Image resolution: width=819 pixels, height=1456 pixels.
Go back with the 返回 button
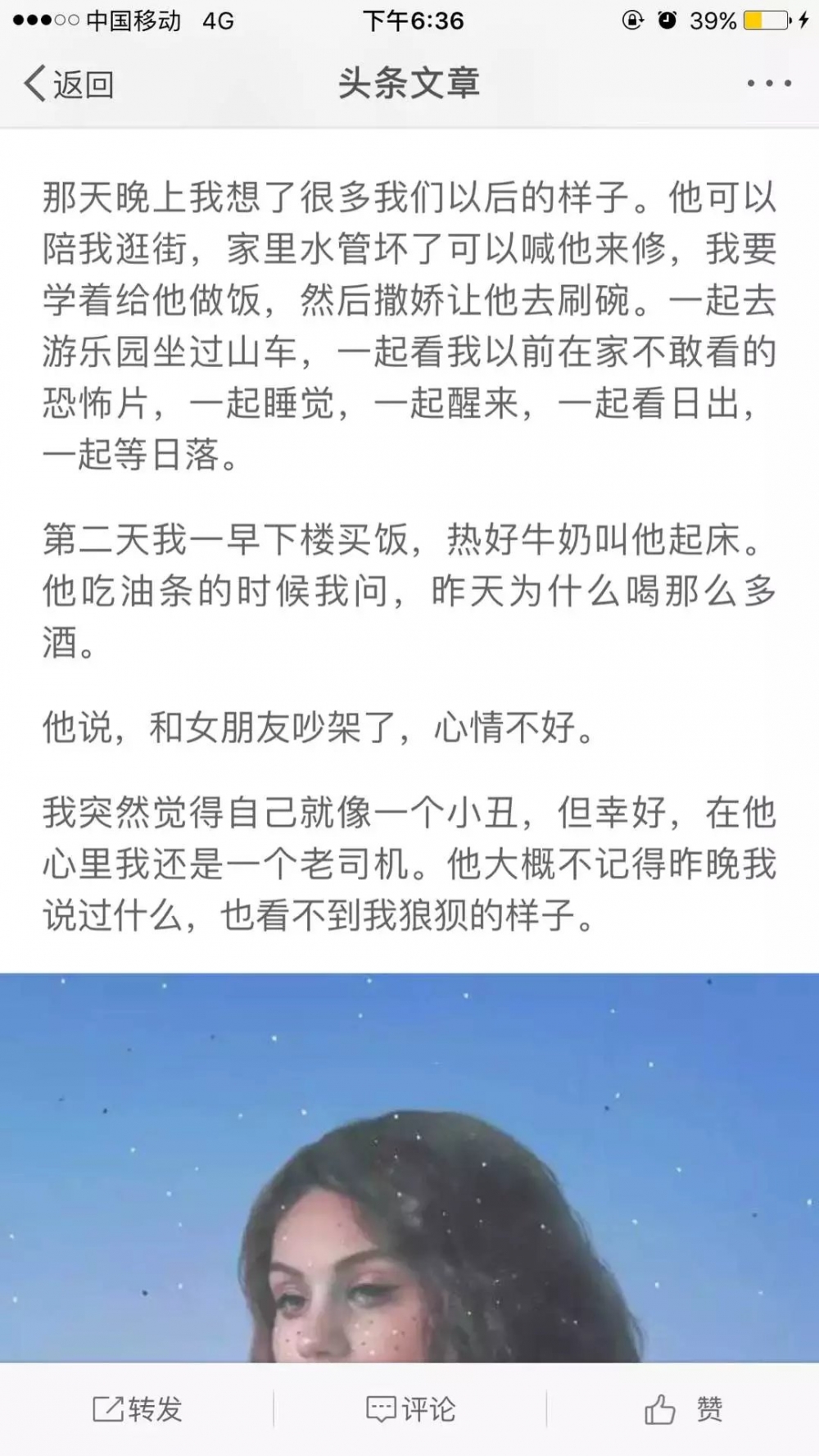coord(69,84)
